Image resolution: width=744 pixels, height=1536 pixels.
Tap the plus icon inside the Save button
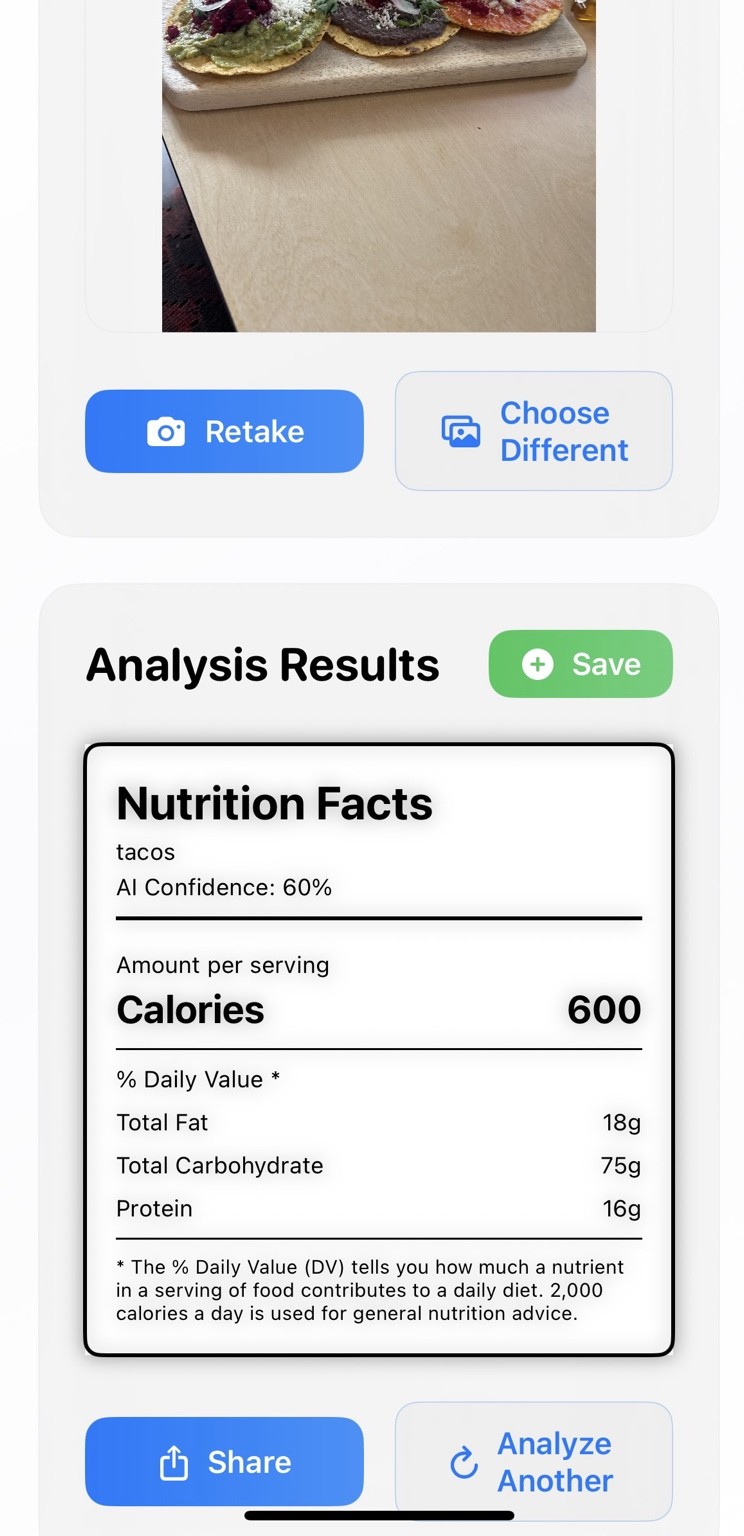pyautogui.click(x=537, y=664)
